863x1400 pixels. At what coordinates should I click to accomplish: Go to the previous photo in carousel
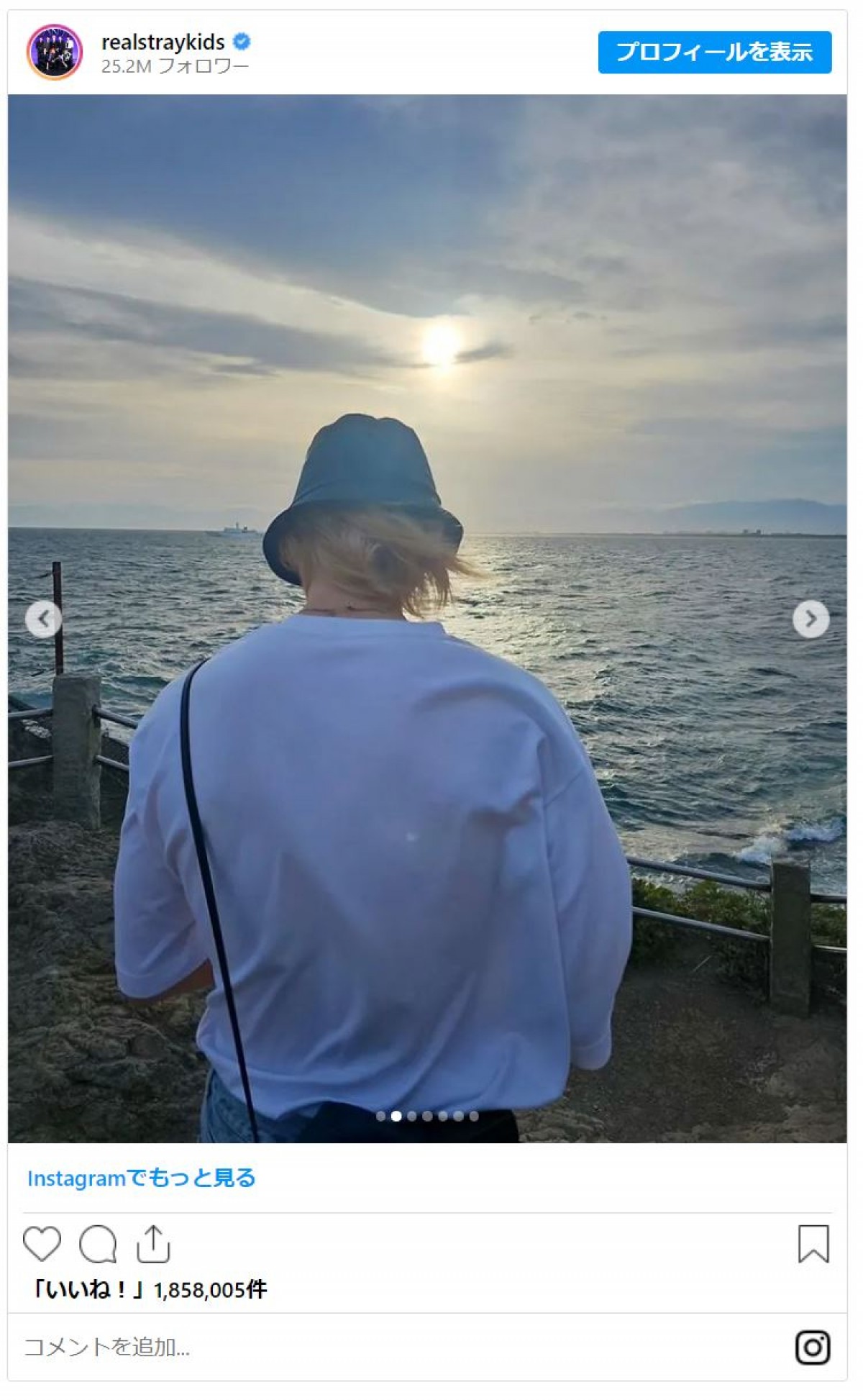tap(43, 619)
